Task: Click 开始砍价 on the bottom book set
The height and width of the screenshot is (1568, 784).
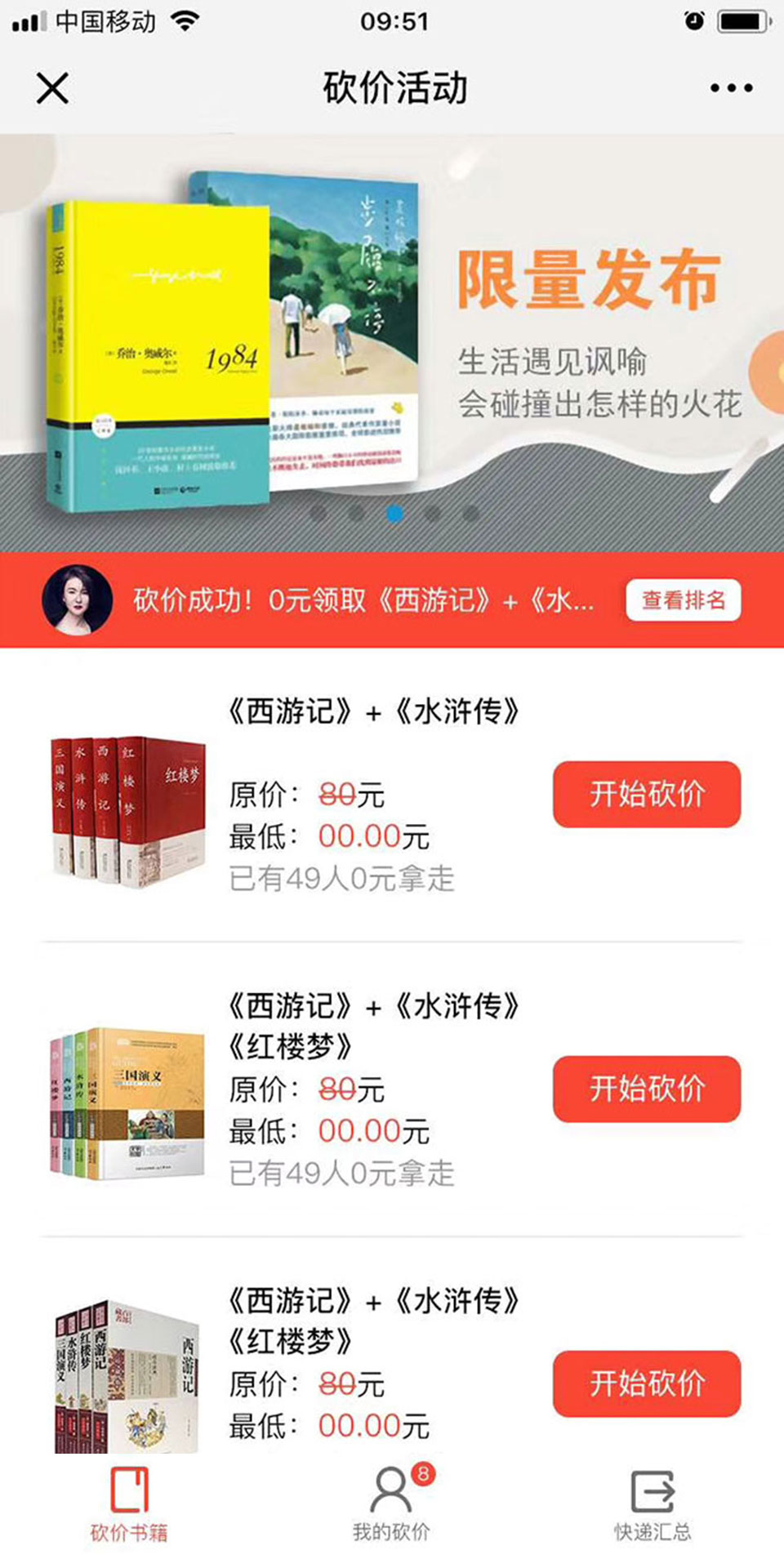Action: click(646, 1383)
